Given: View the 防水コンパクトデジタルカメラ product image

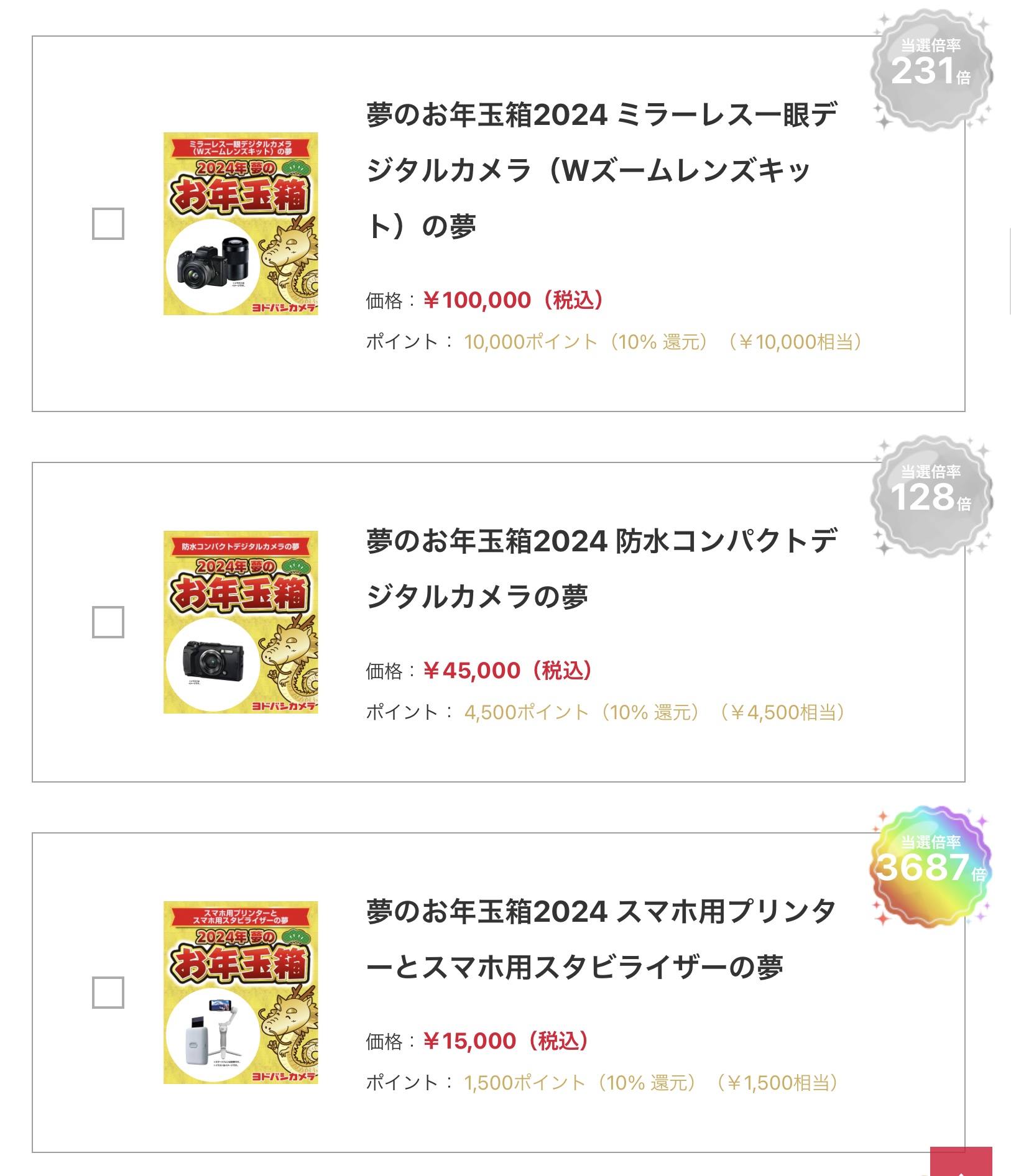Looking at the screenshot, I should point(241,622).
